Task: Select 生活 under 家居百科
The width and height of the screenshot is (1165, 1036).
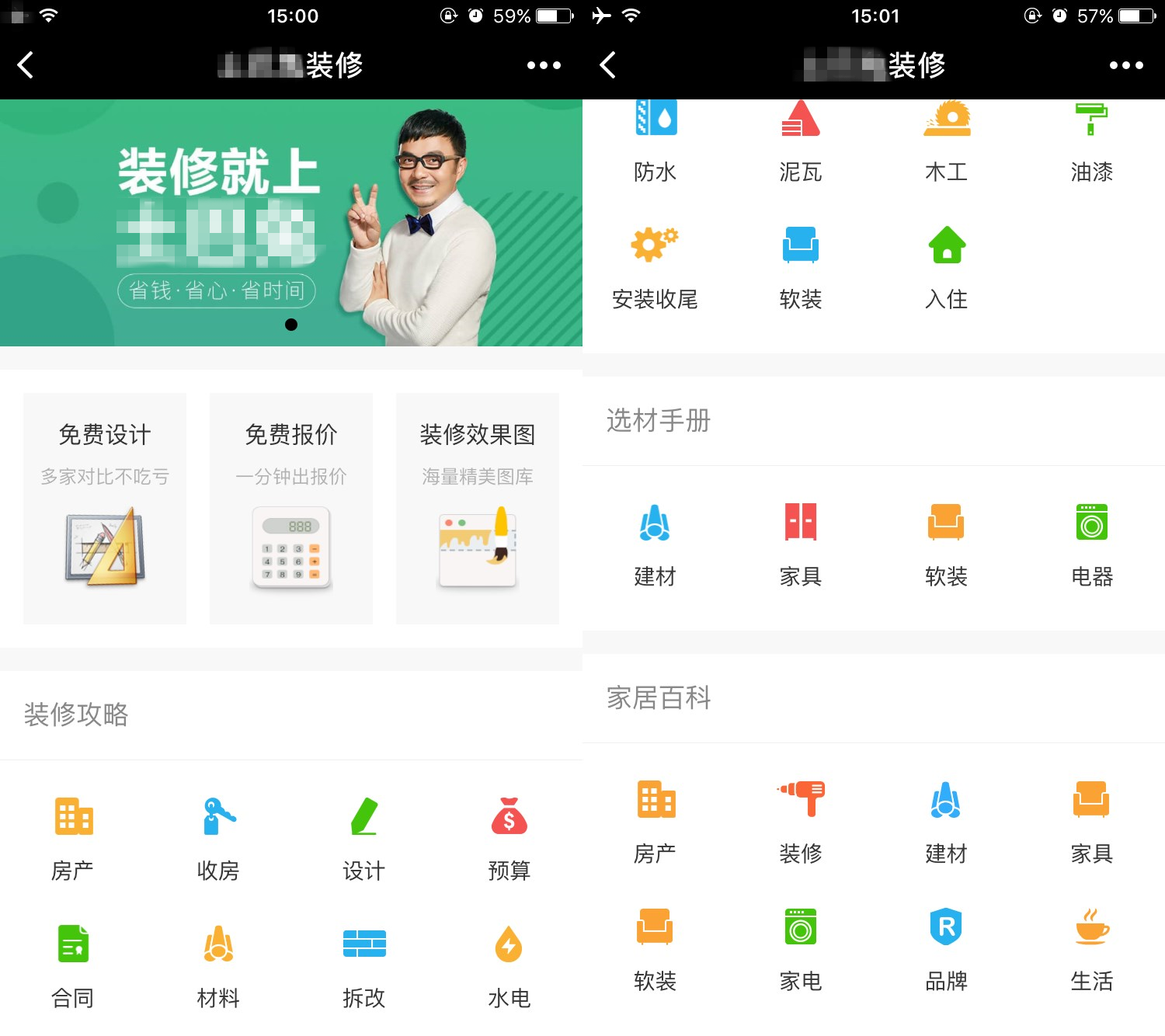Action: tap(1091, 947)
